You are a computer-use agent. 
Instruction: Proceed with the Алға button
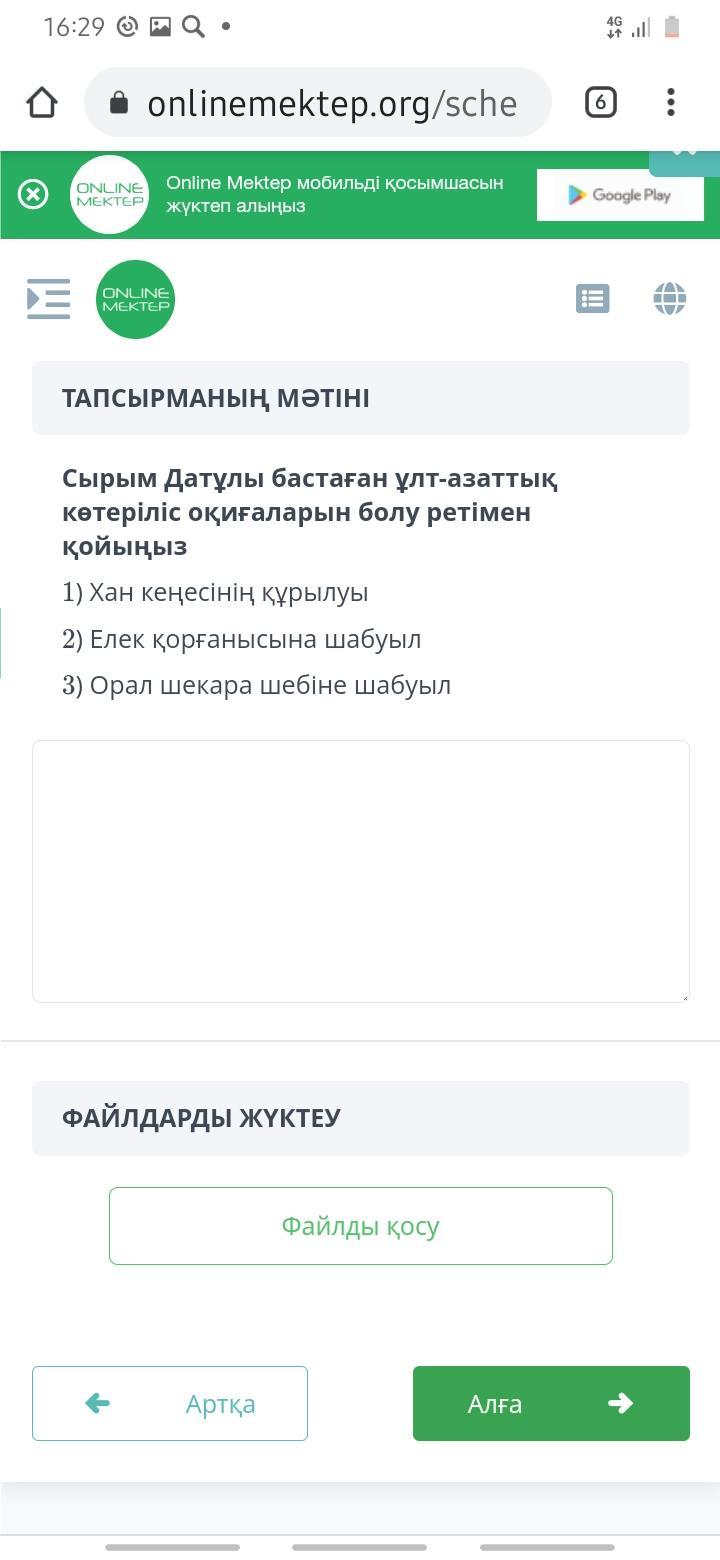[551, 1403]
